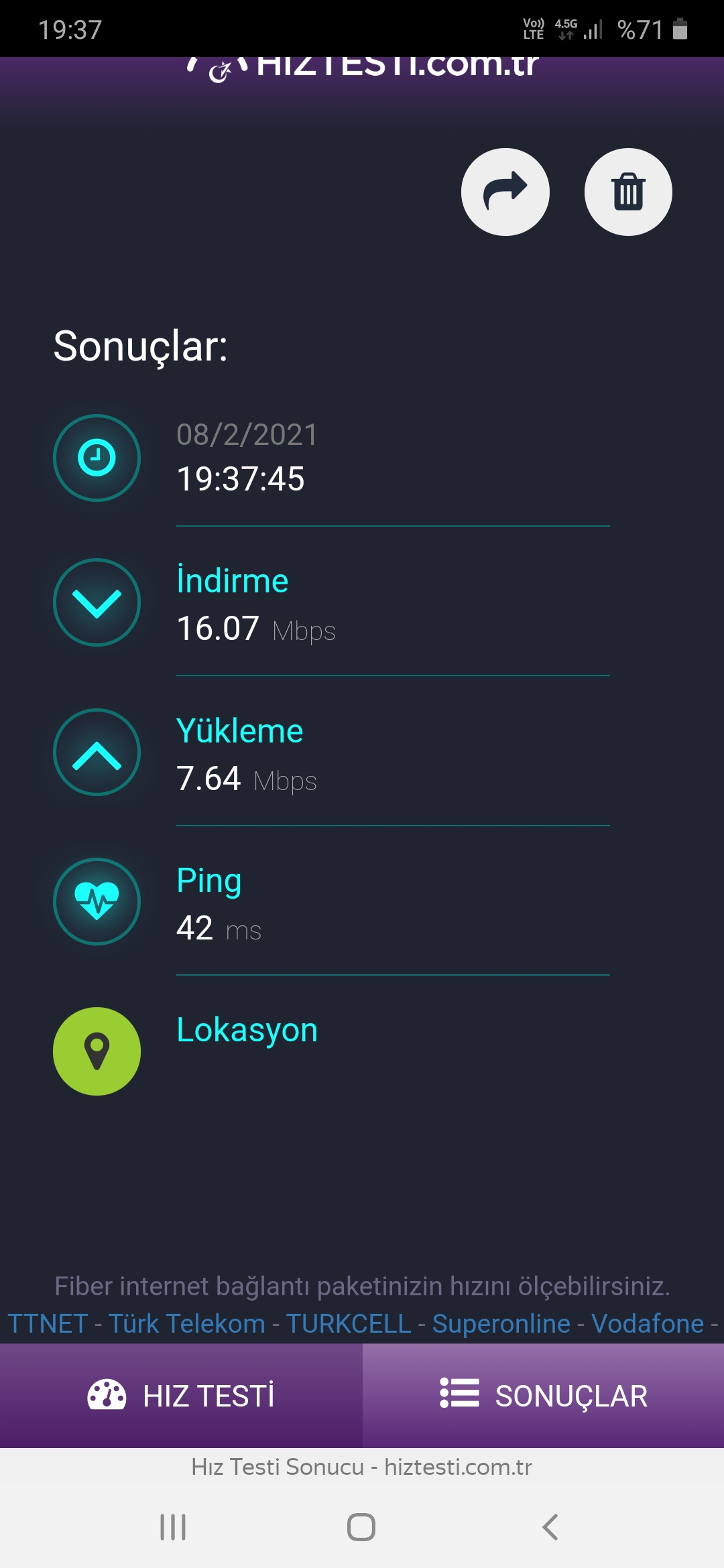
Task: Switch to the HIZ TESTİ tab
Action: pos(181,1396)
